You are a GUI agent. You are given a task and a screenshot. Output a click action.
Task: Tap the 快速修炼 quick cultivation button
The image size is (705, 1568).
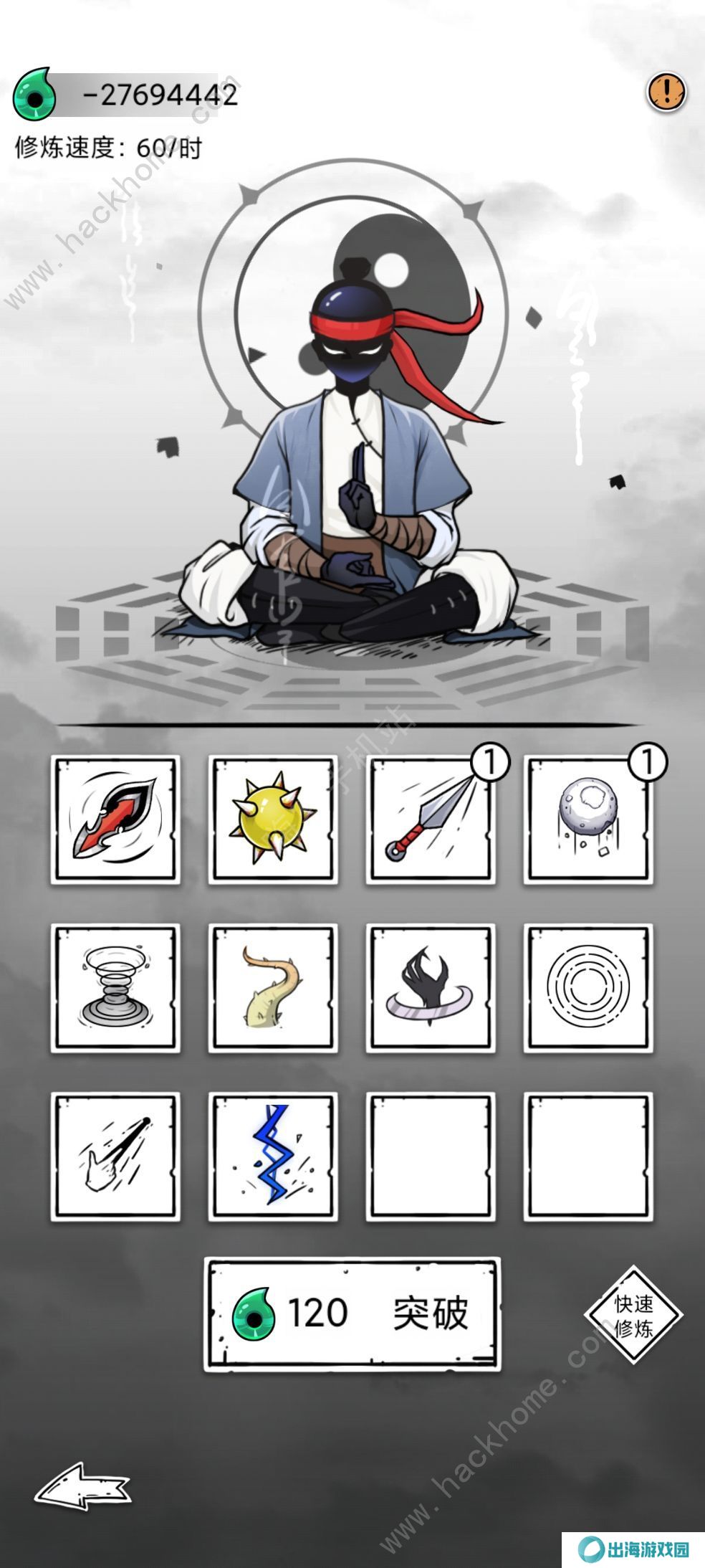tap(633, 1315)
